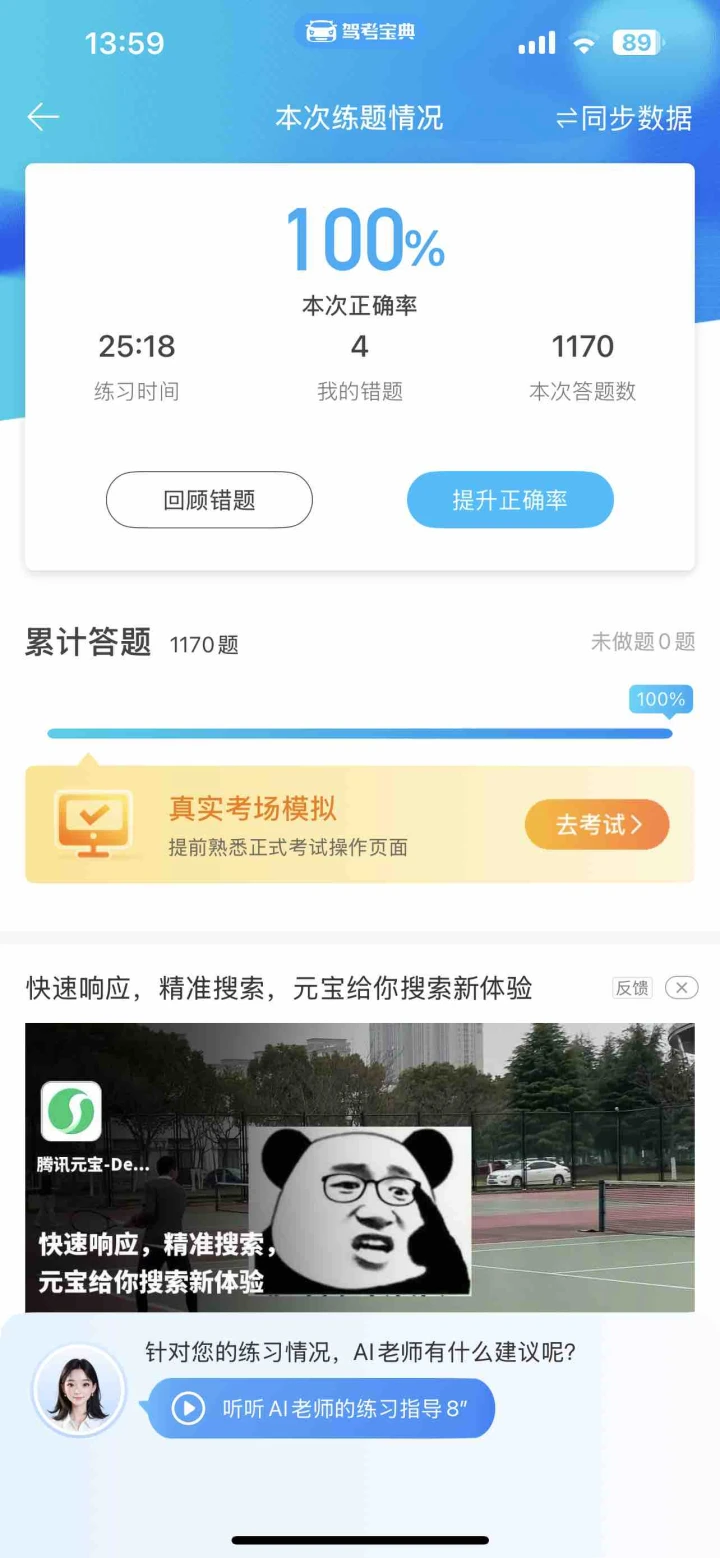Tap 去考试 to start the mock exam
720x1558 pixels.
[x=597, y=825]
